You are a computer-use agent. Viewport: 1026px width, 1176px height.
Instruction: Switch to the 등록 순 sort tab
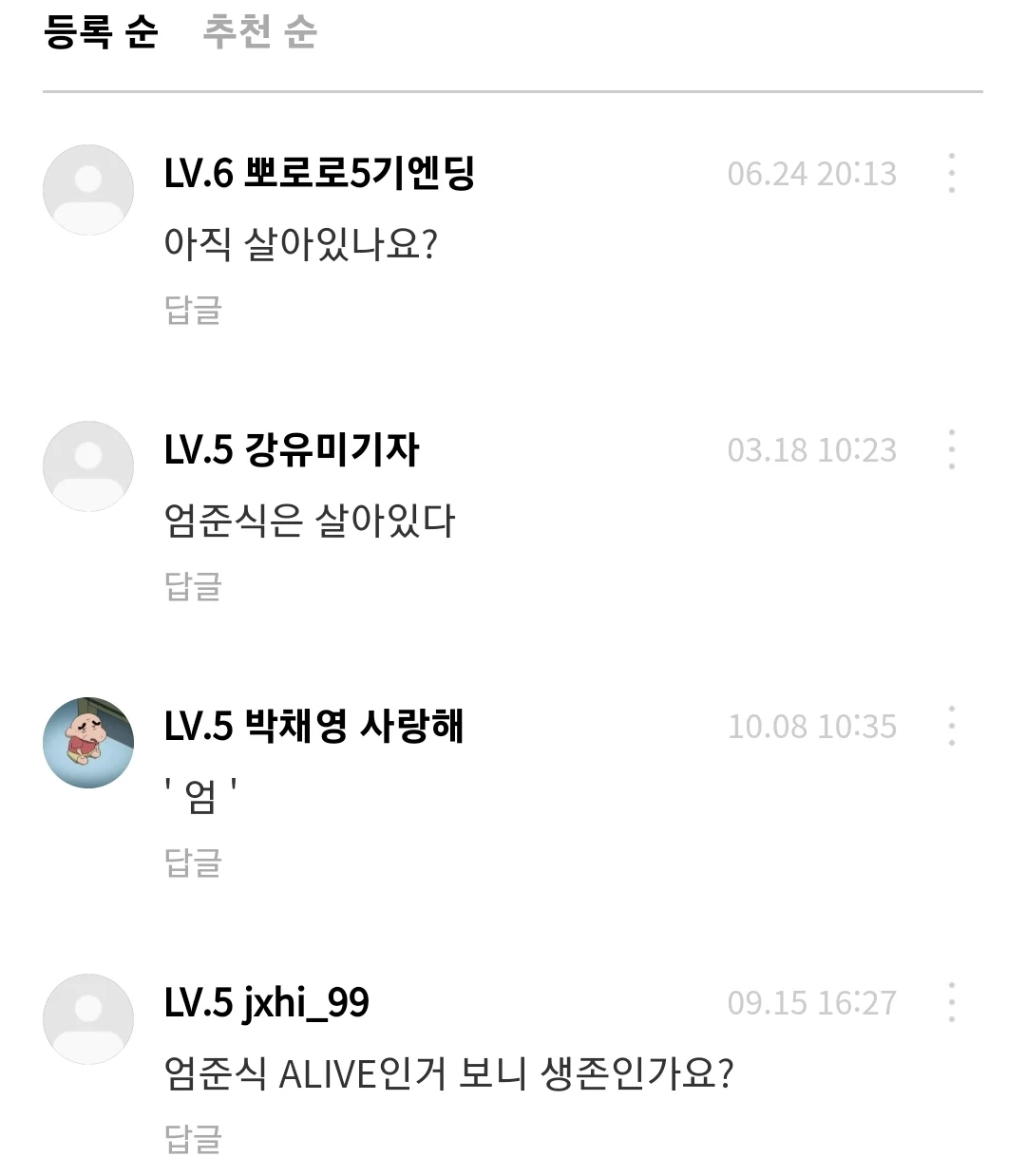100,32
